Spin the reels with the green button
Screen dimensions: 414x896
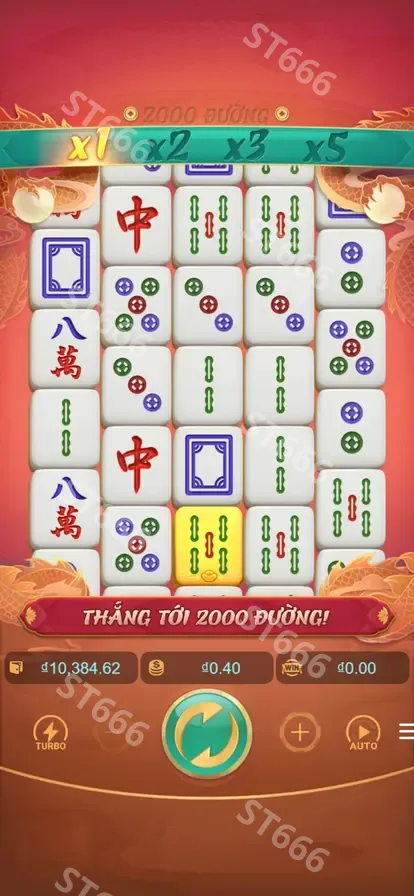coord(207,733)
